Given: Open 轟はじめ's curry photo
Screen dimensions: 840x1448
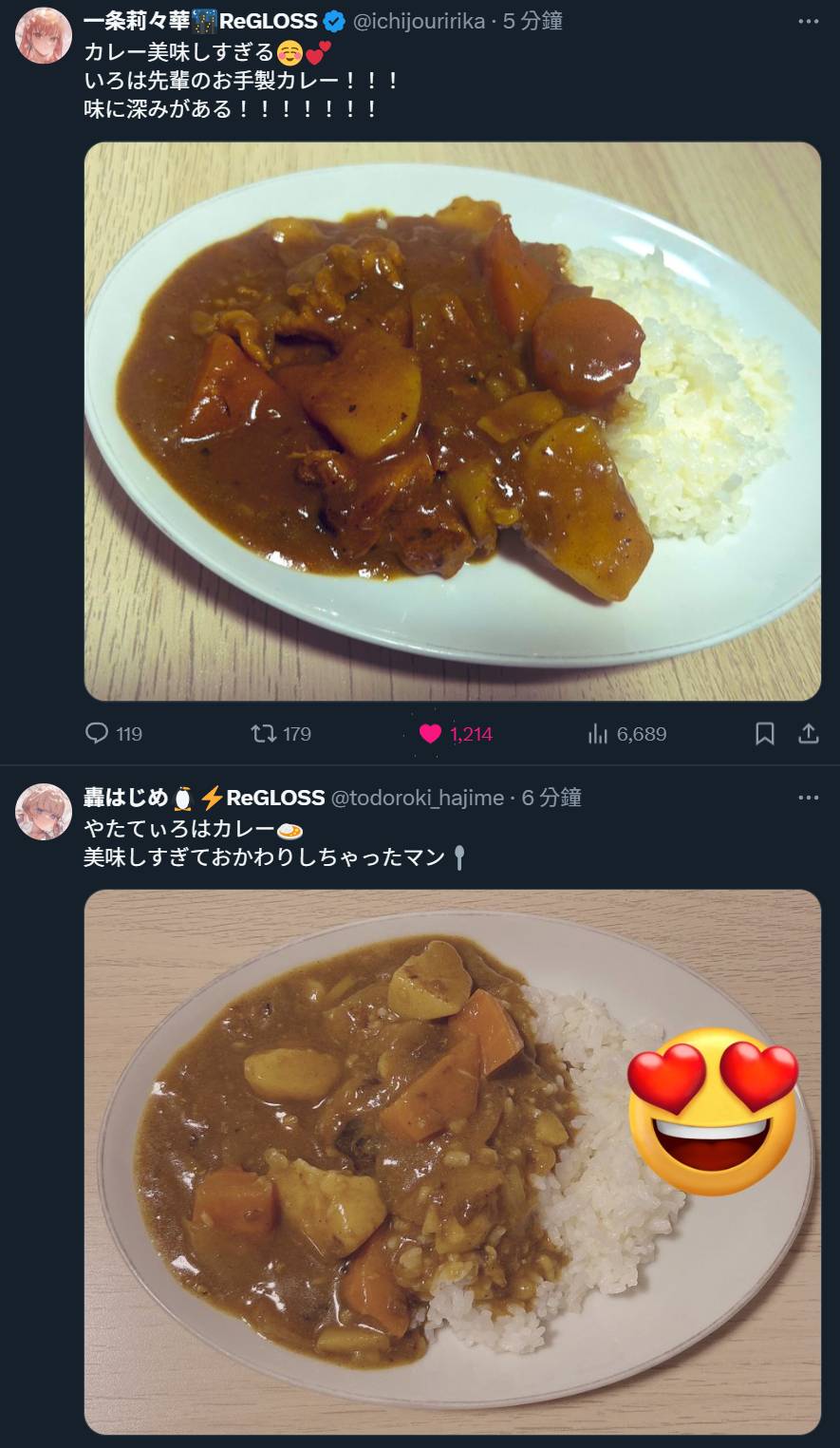Looking at the screenshot, I should 452,1160.
